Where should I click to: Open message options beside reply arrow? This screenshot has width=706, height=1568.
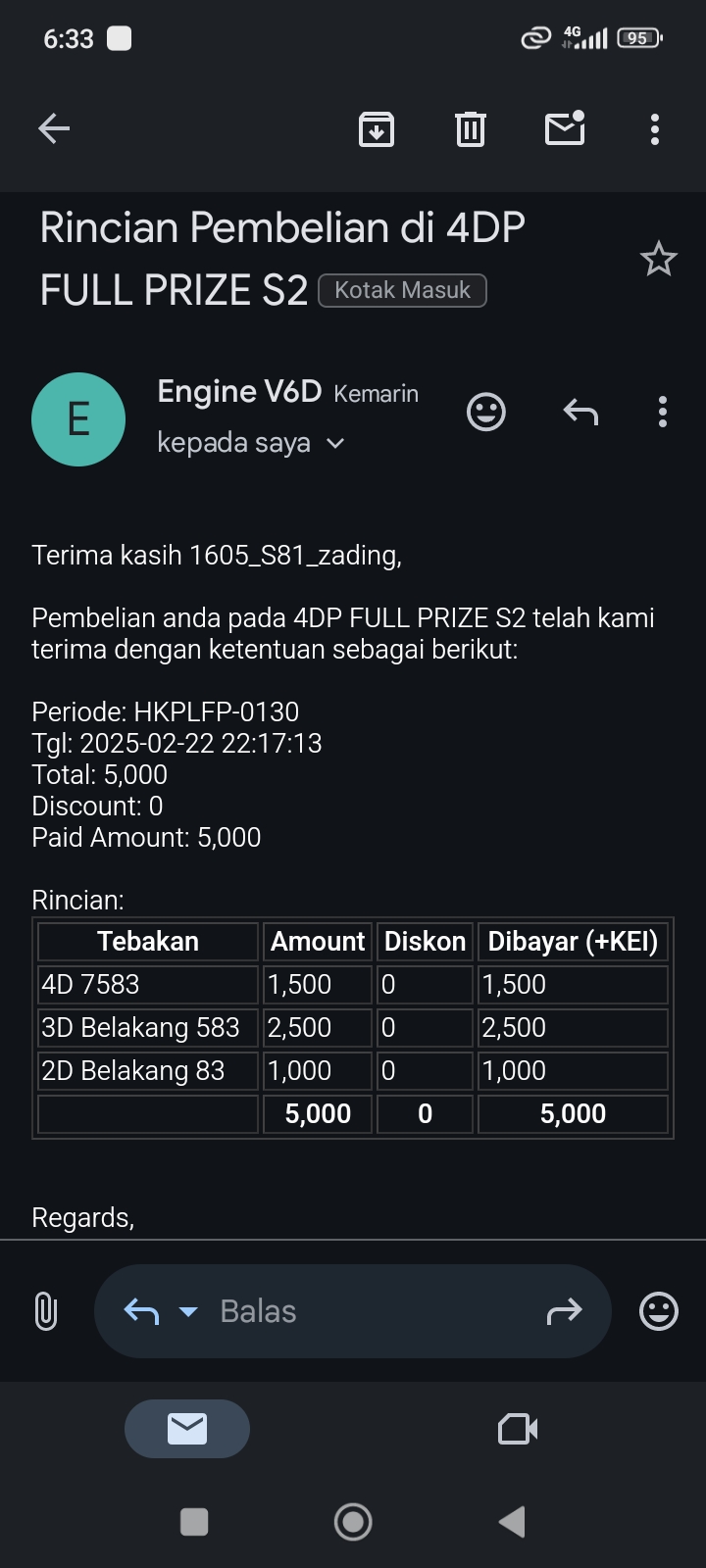pos(663,412)
